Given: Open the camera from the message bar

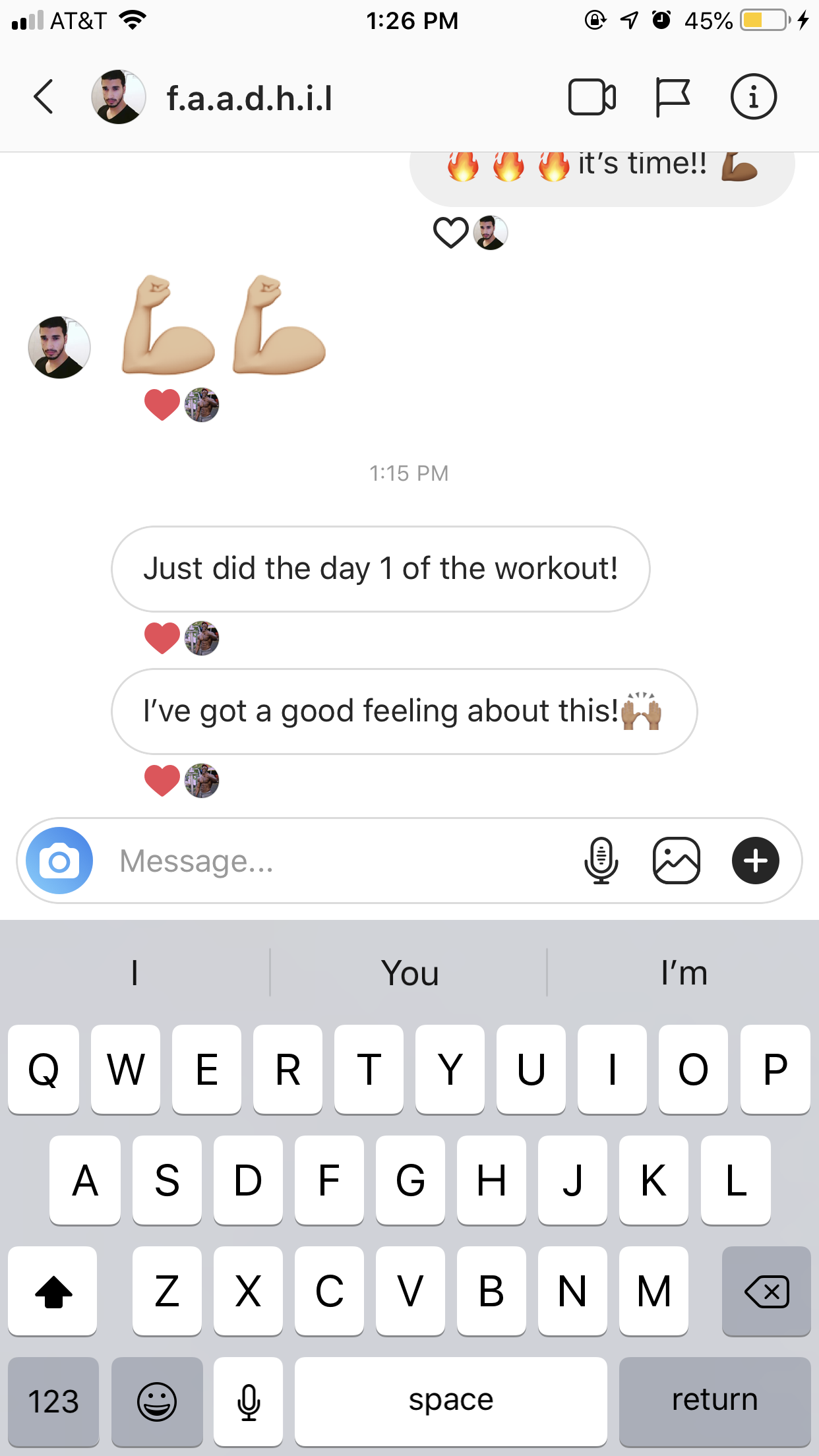Looking at the screenshot, I should tap(59, 861).
